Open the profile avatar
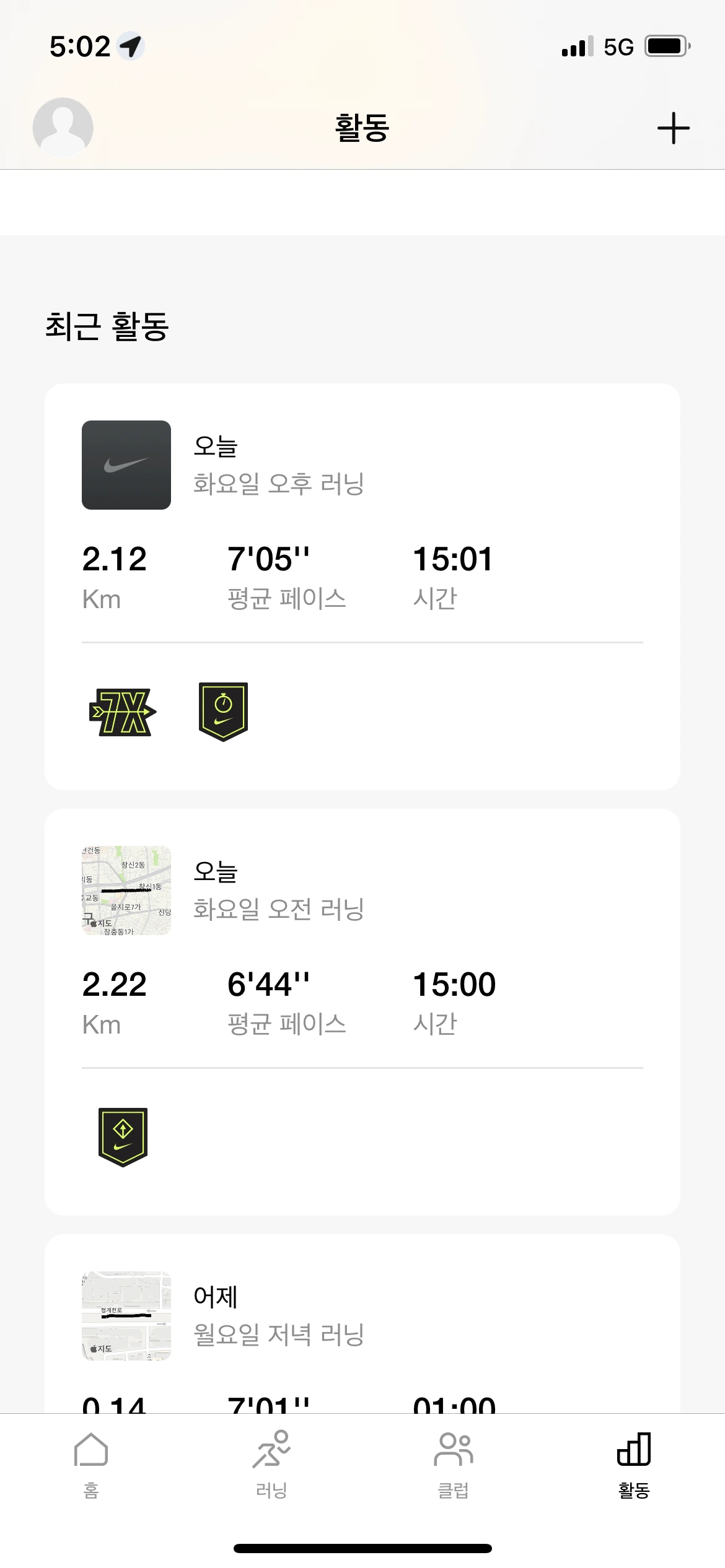 pyautogui.click(x=63, y=128)
